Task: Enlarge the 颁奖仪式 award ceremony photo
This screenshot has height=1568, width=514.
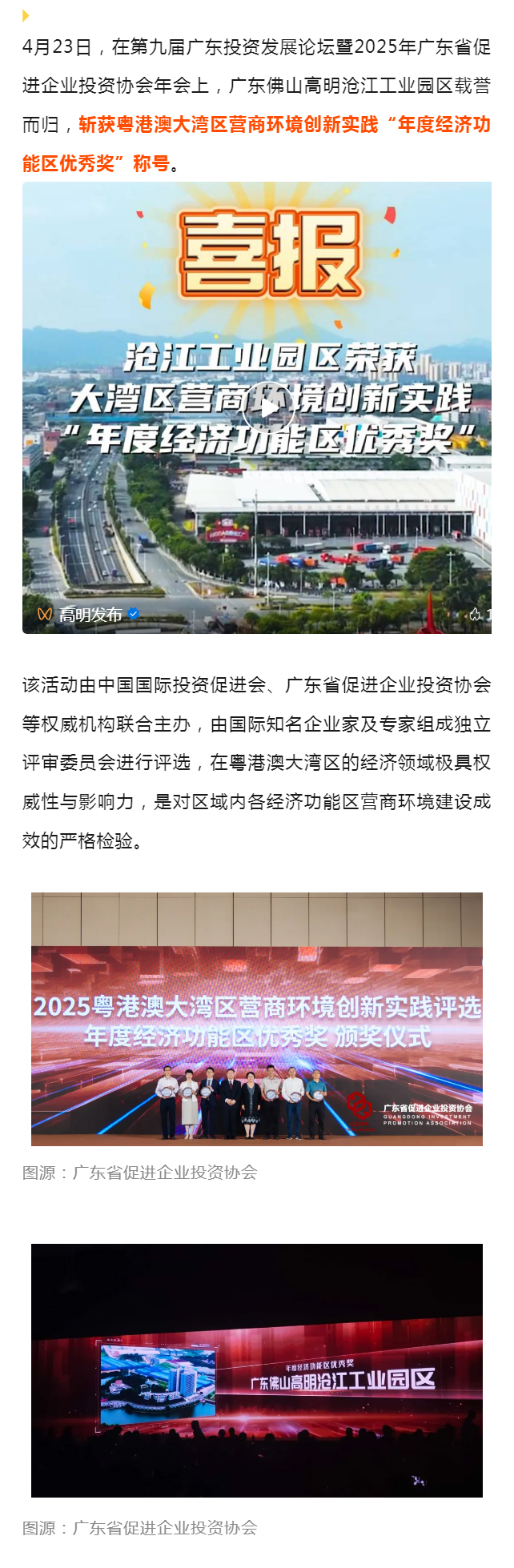Action: coord(256,1018)
